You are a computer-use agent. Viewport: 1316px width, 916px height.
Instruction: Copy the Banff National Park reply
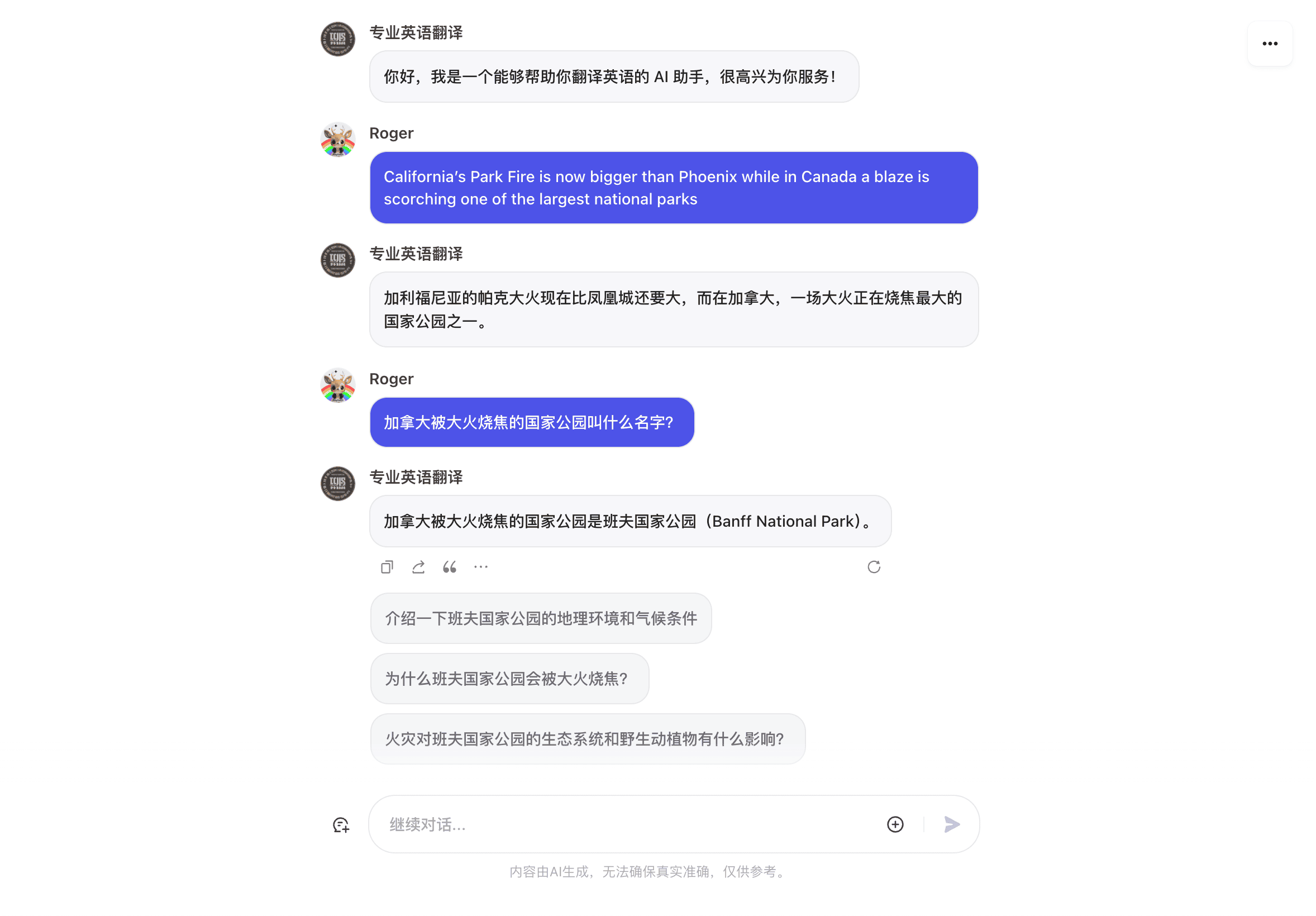tap(387, 567)
